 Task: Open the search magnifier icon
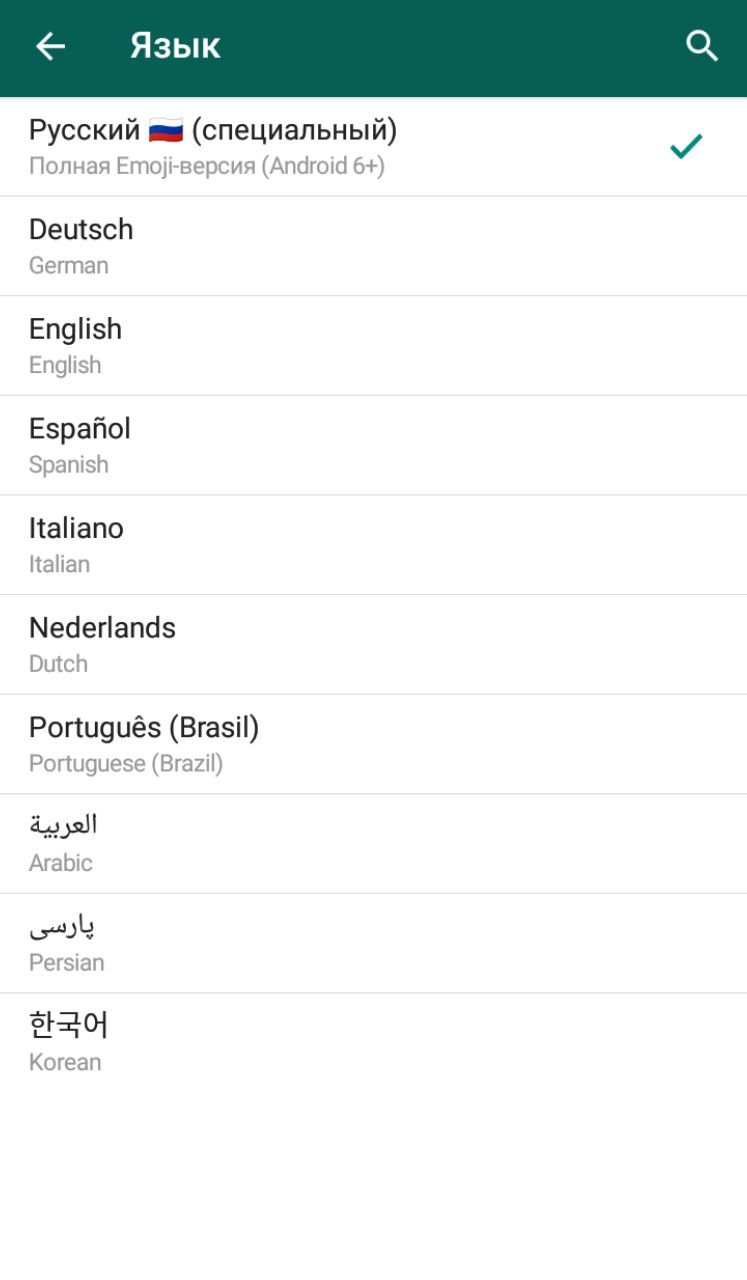(x=702, y=46)
